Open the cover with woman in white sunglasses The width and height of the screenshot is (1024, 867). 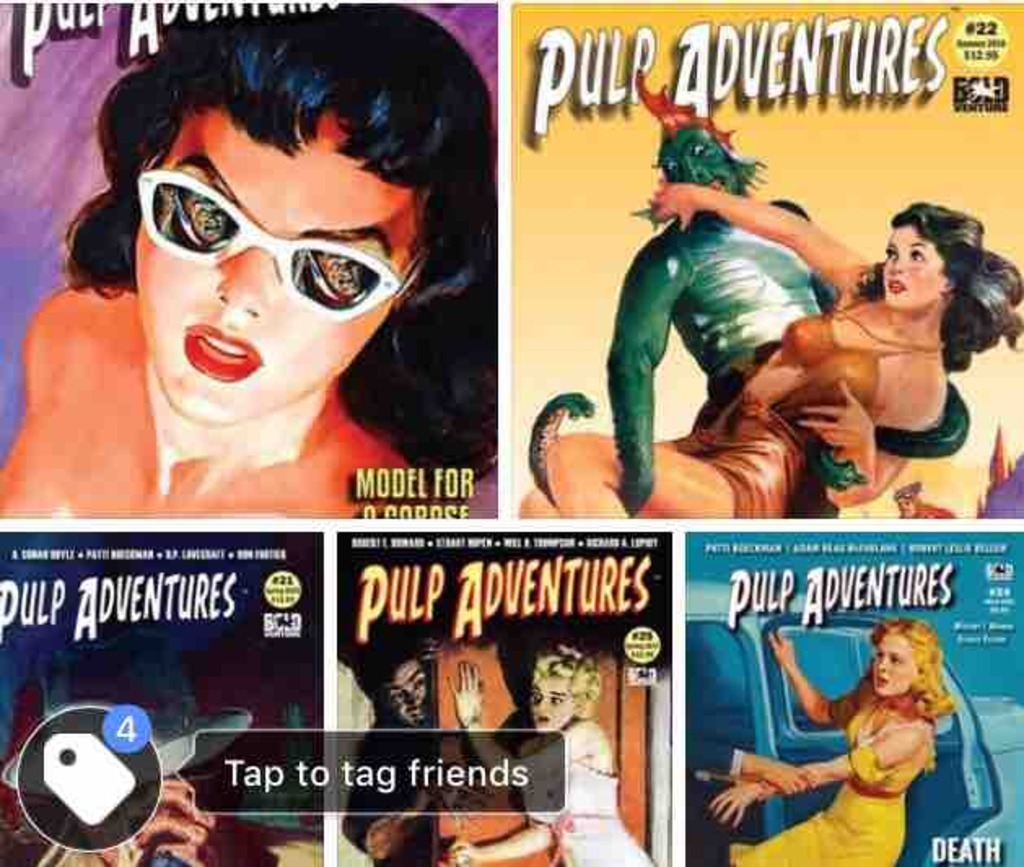point(248,260)
